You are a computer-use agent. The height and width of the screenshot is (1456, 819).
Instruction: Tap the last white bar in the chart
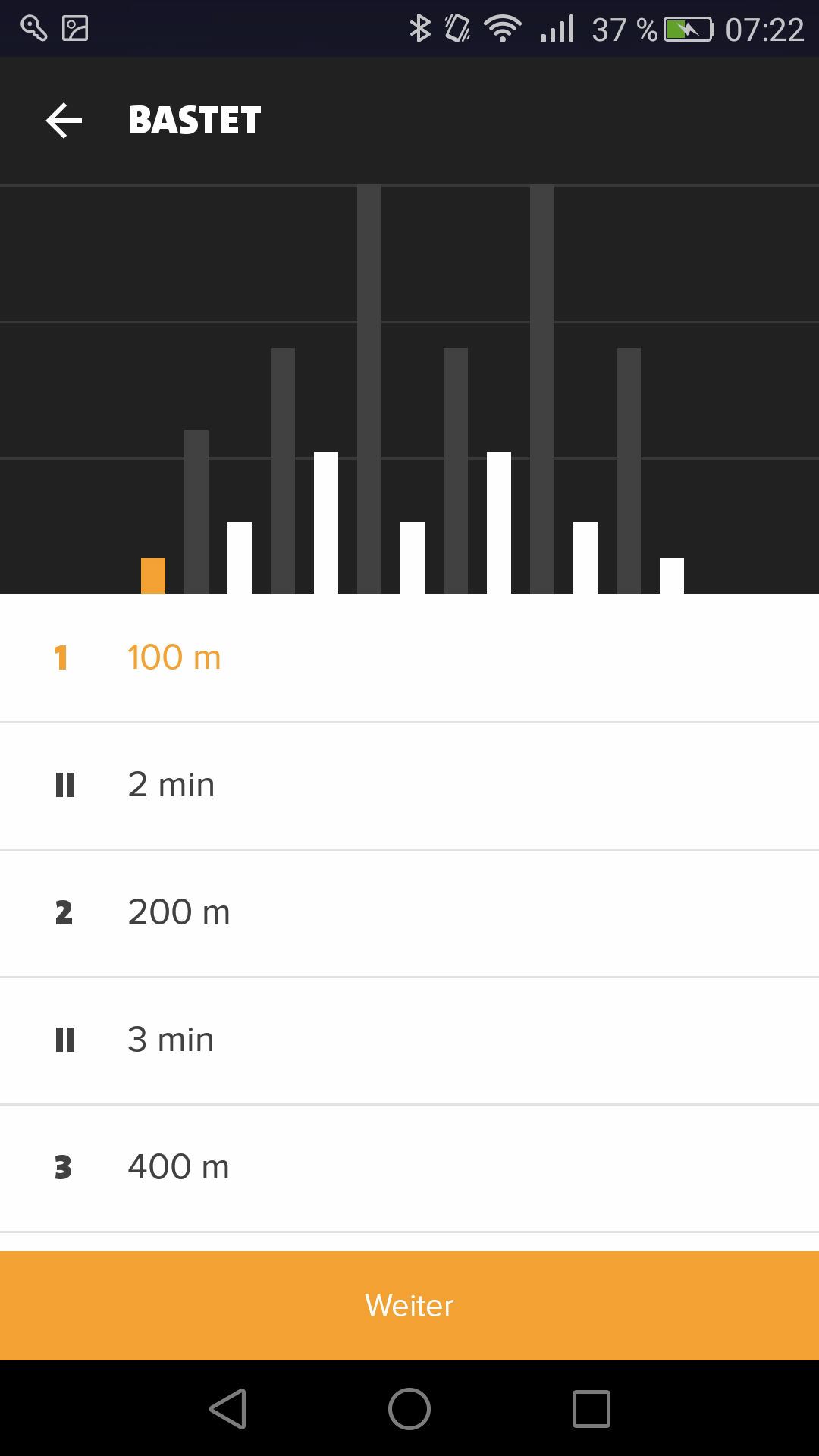click(x=671, y=576)
